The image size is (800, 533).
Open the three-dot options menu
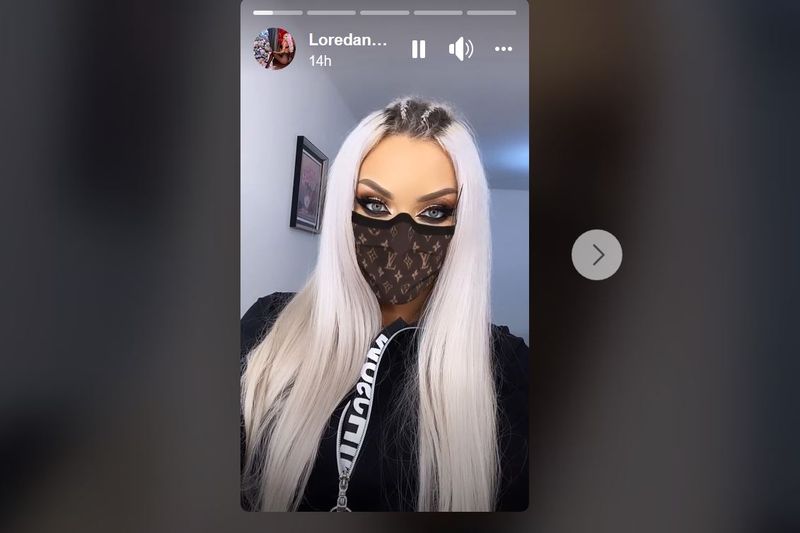(503, 49)
